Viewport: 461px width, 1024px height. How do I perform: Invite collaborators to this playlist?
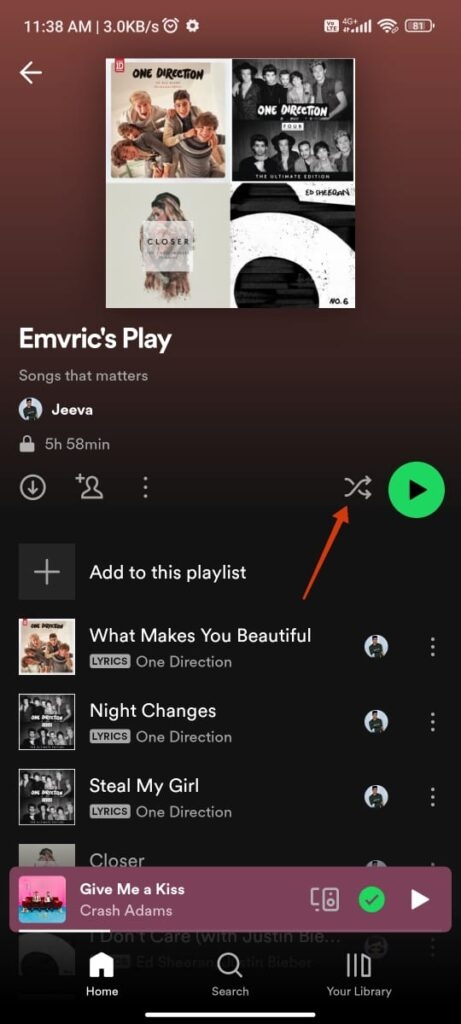pos(89,487)
